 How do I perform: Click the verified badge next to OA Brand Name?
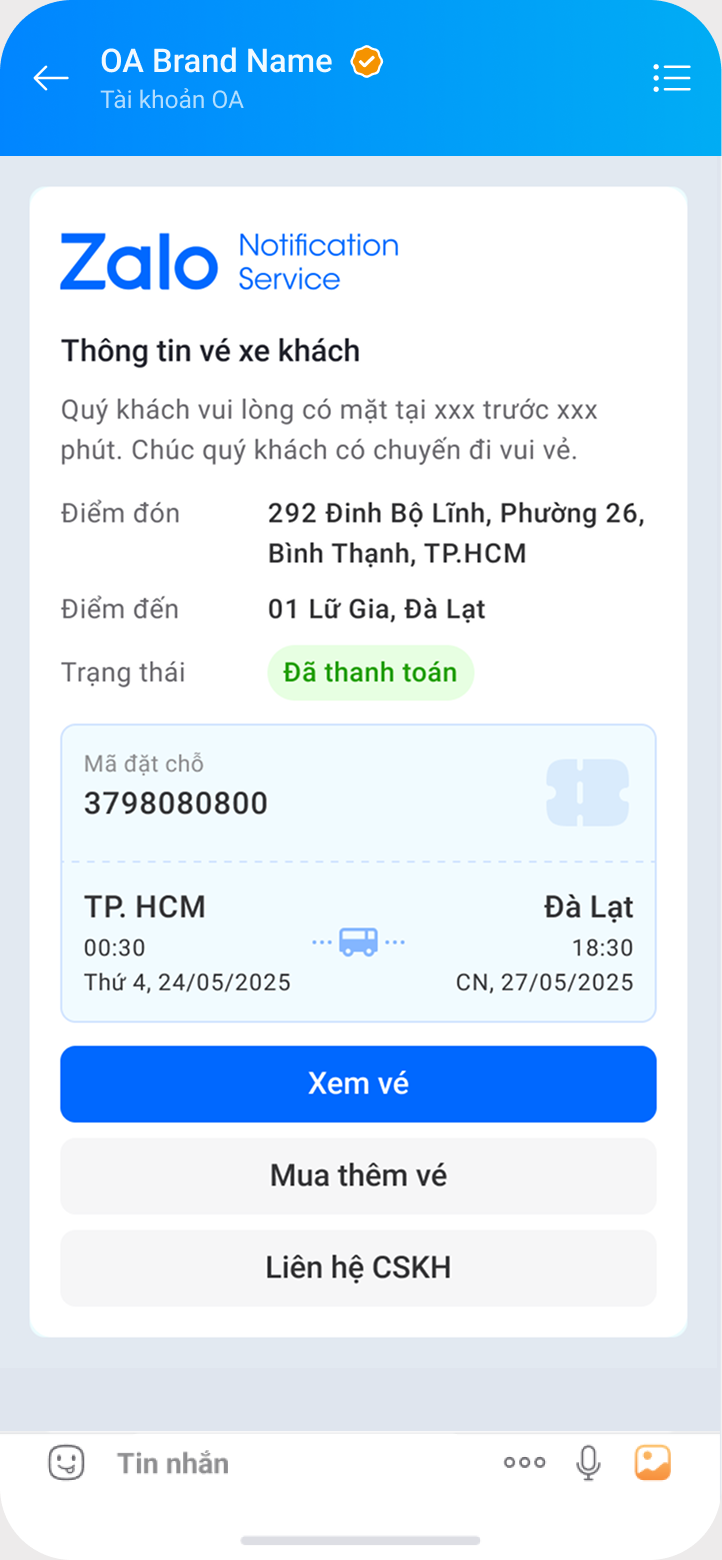coord(367,61)
